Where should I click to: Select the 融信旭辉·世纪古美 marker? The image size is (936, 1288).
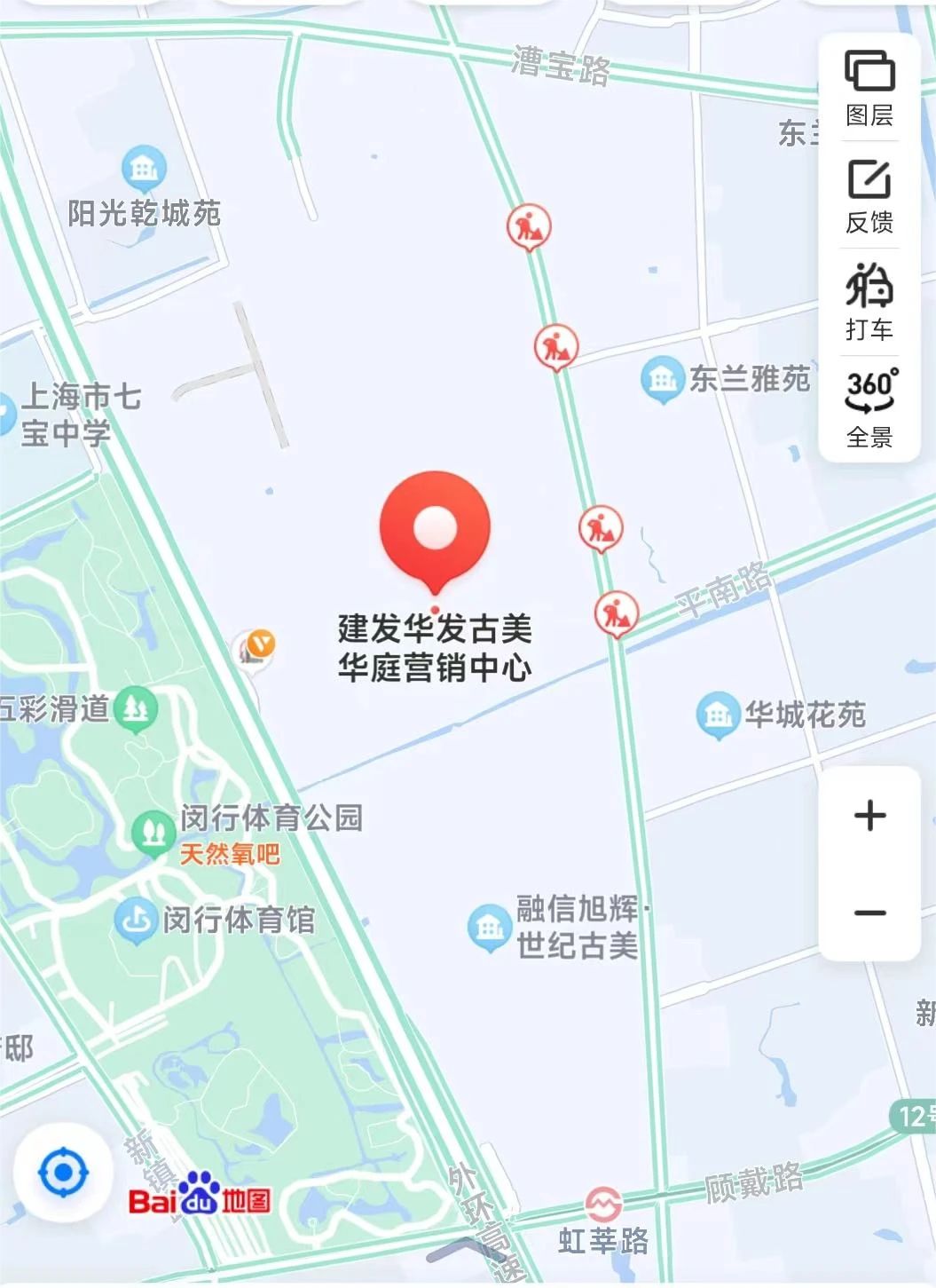point(489,928)
